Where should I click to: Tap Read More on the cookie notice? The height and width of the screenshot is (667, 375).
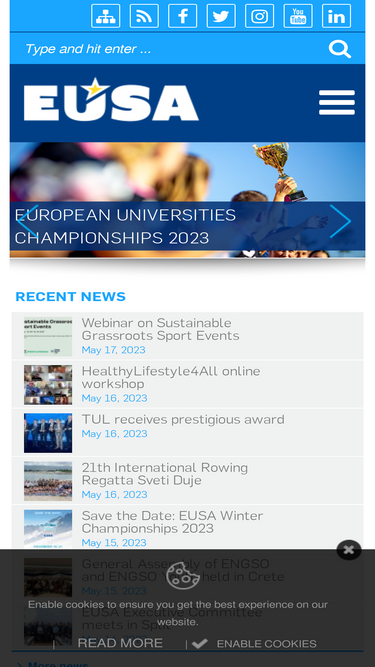click(120, 643)
